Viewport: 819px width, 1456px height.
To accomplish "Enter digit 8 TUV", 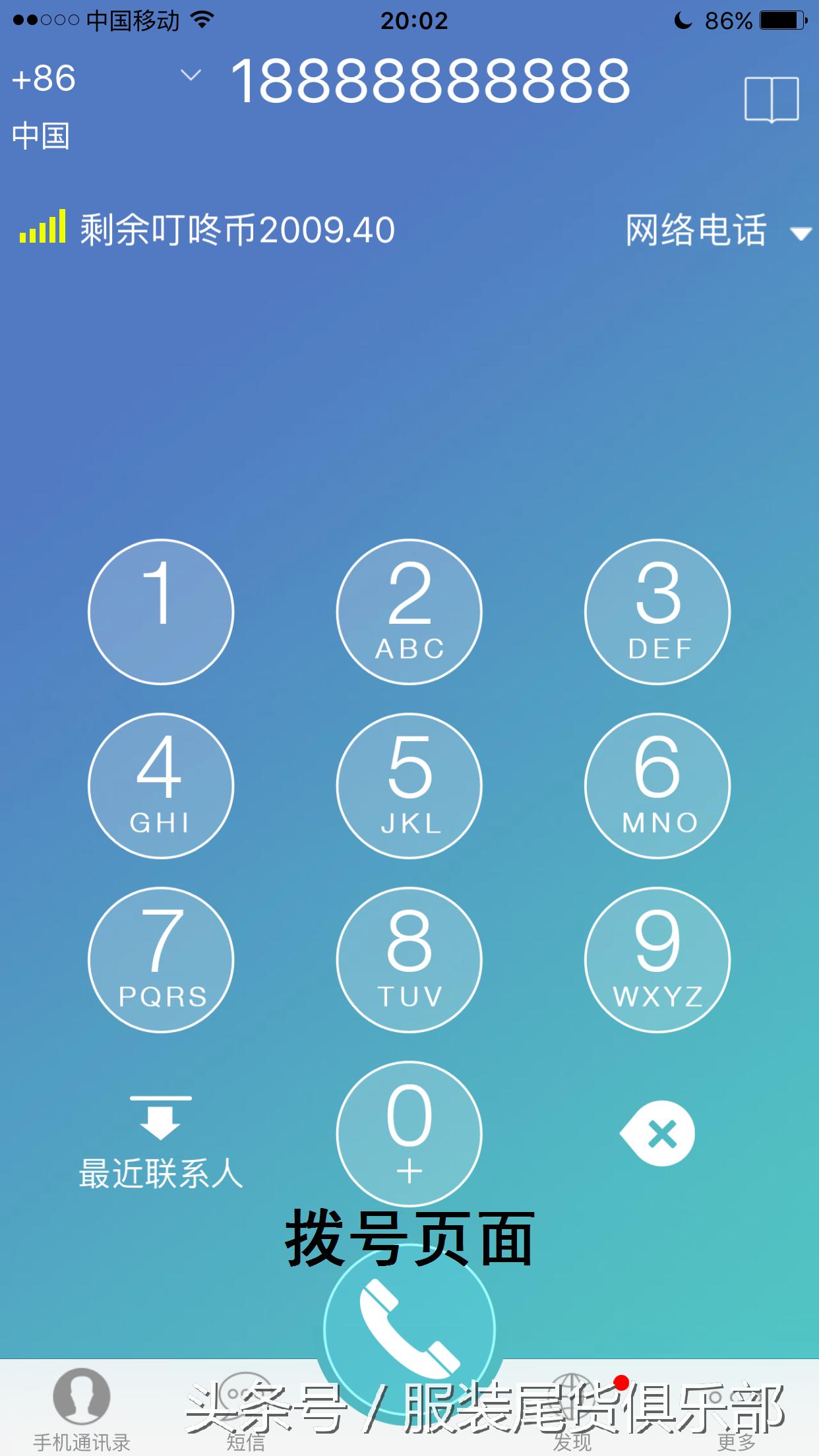I will point(409,959).
